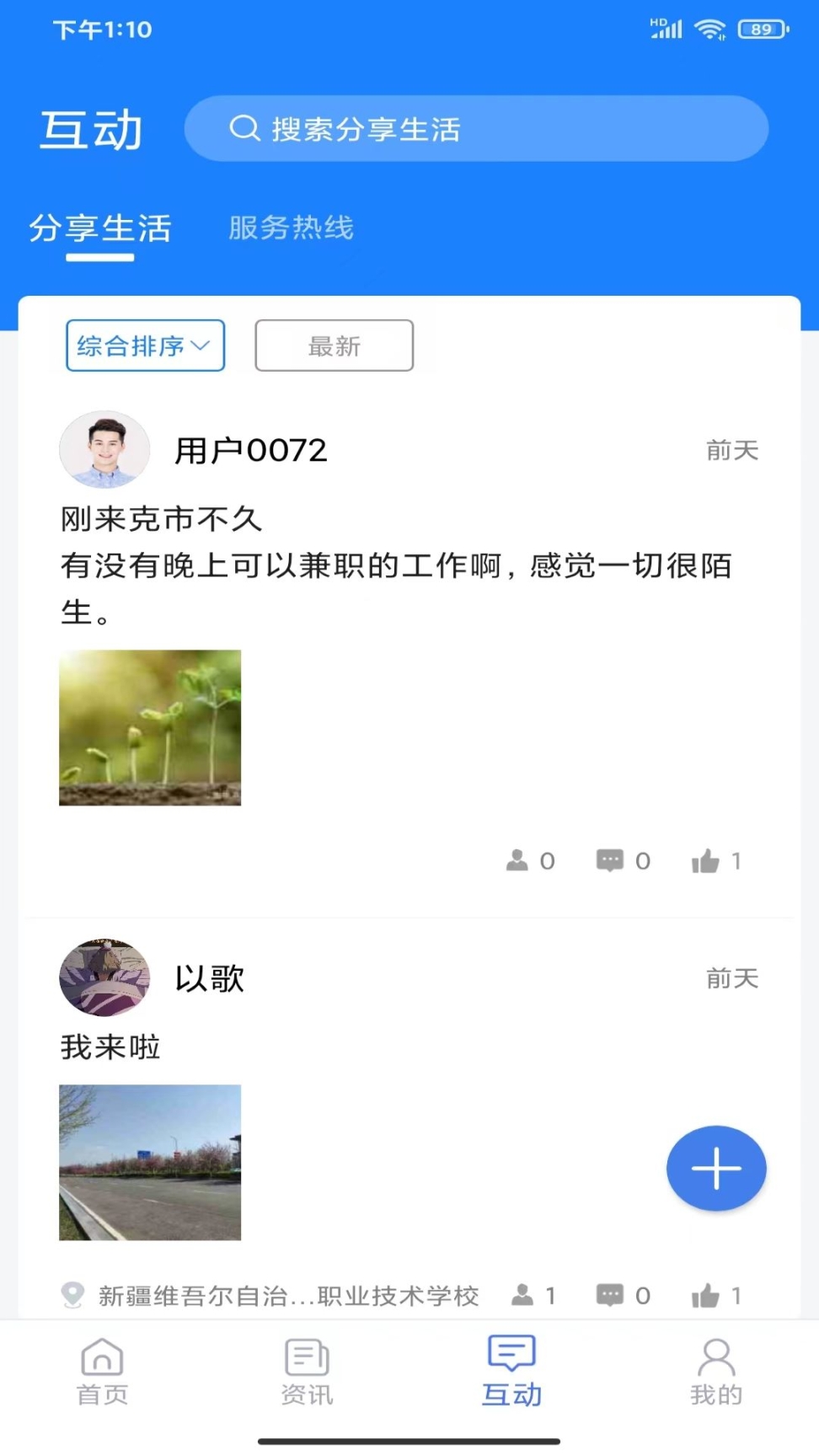819x1456 pixels.
Task: Toggle the comment icon on 以歌's post
Action: tap(610, 1295)
